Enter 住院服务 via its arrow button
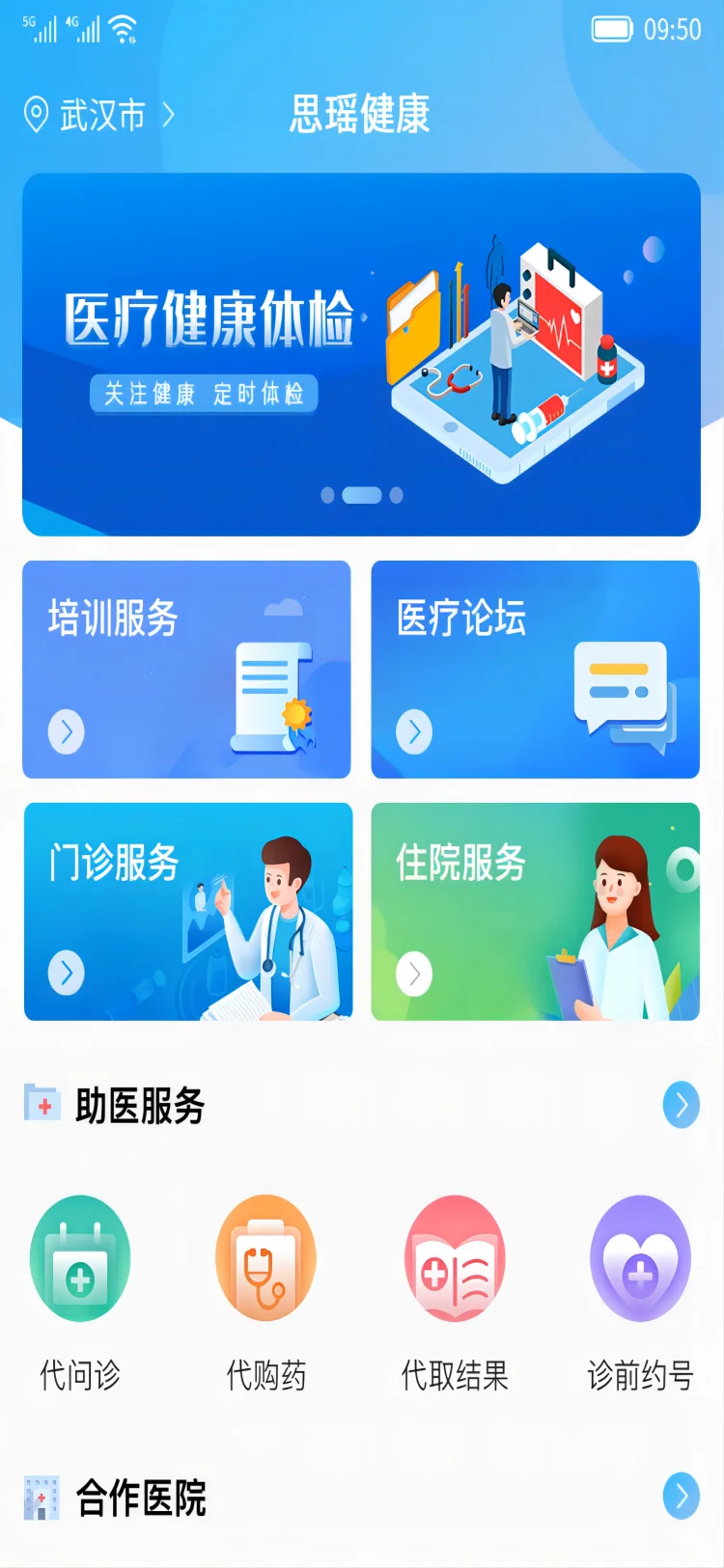This screenshot has height=1568, width=724. [412, 973]
